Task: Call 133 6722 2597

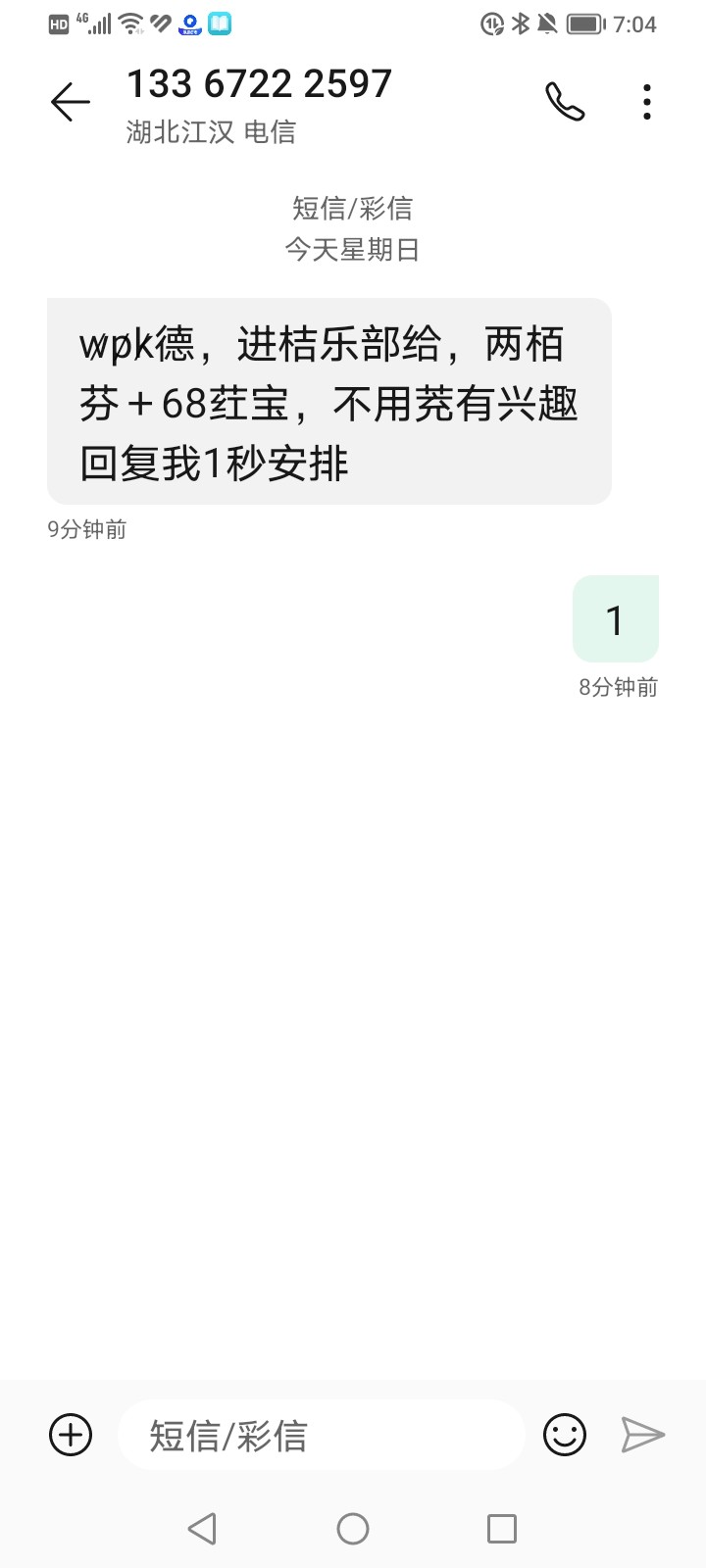Action: (565, 102)
